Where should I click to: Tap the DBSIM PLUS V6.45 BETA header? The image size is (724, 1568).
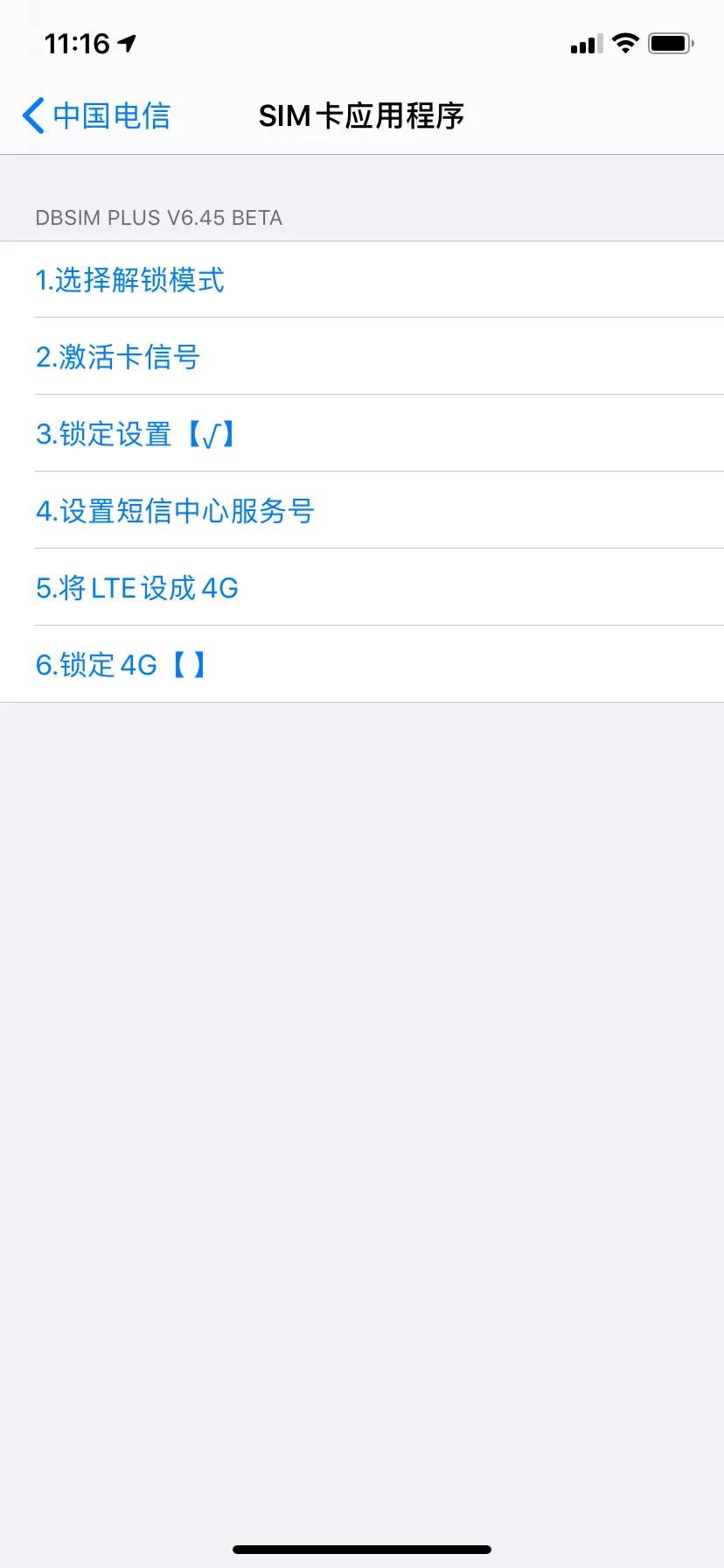click(x=157, y=217)
